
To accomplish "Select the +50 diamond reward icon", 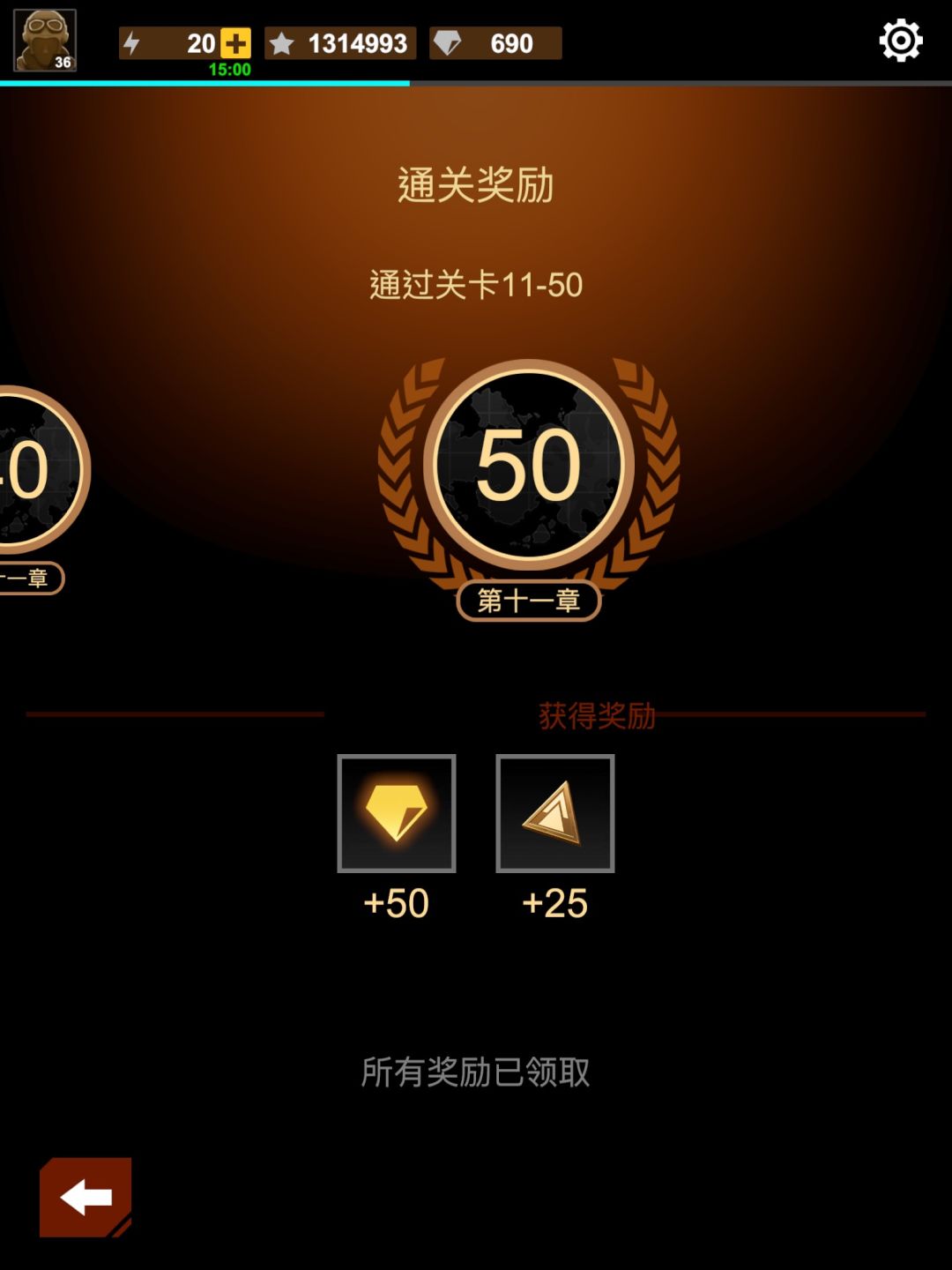I will 396,813.
